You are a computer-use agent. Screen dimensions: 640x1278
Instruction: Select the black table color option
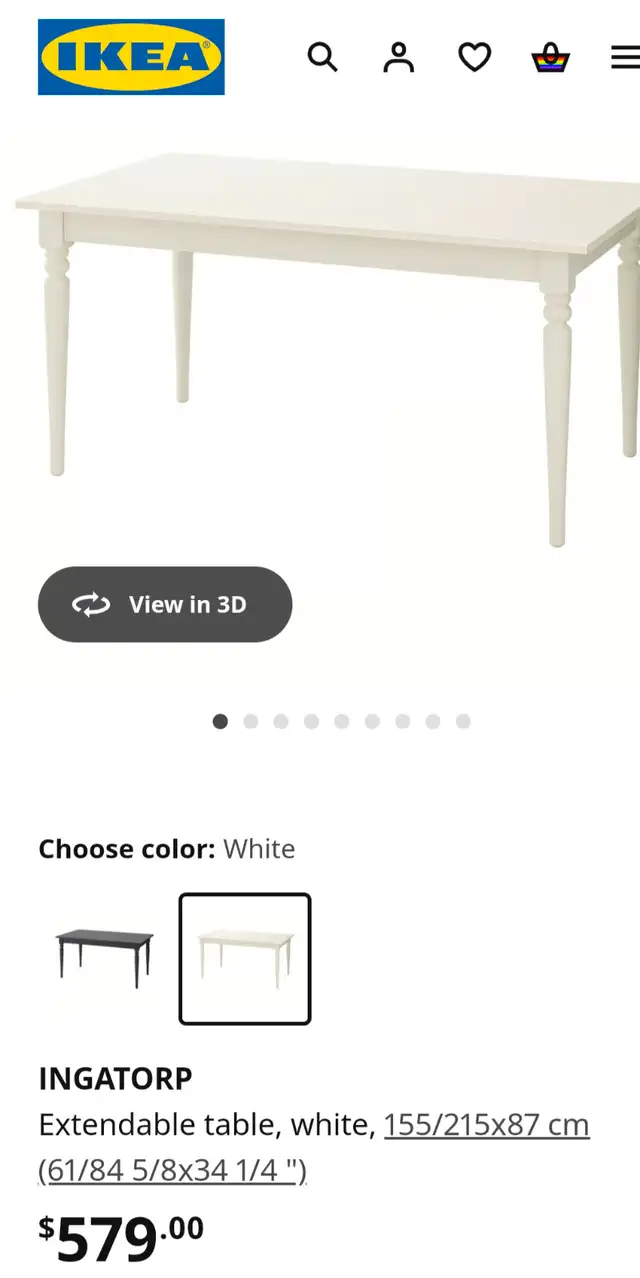coord(105,959)
